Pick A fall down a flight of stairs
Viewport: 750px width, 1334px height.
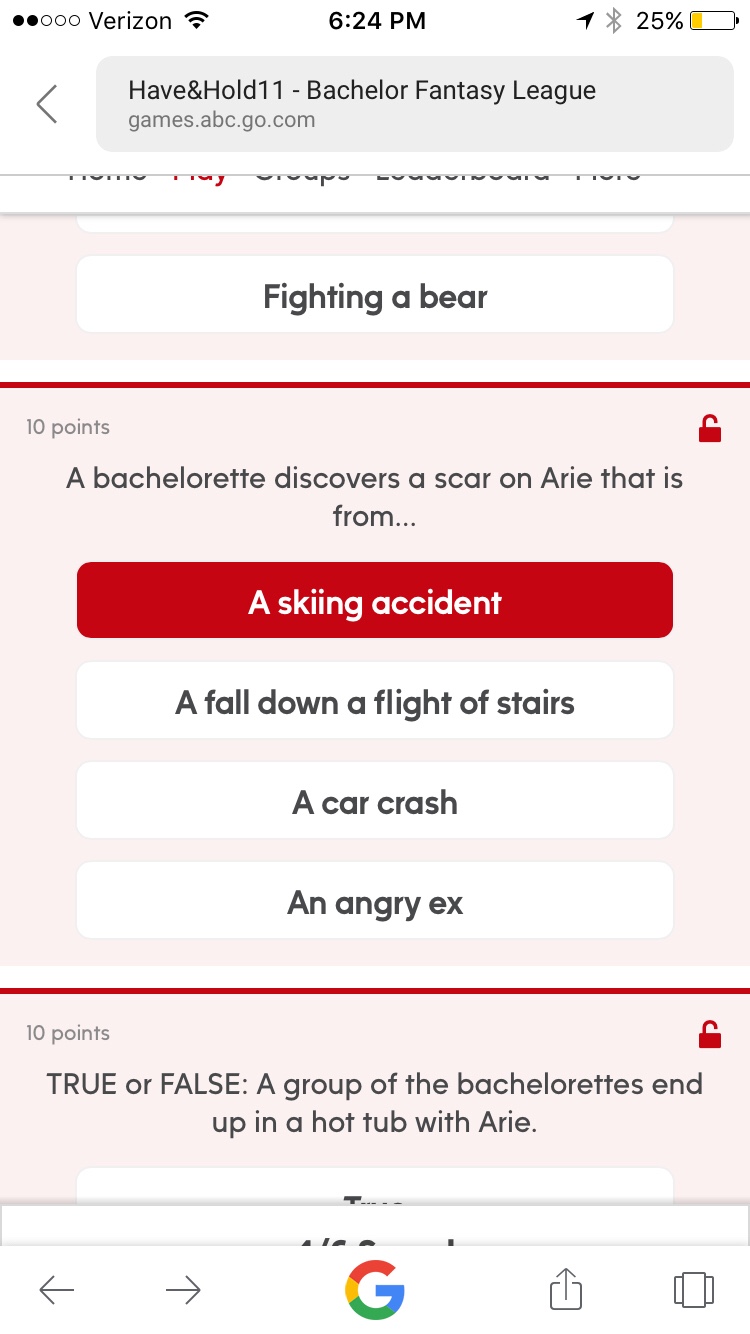[x=375, y=702]
